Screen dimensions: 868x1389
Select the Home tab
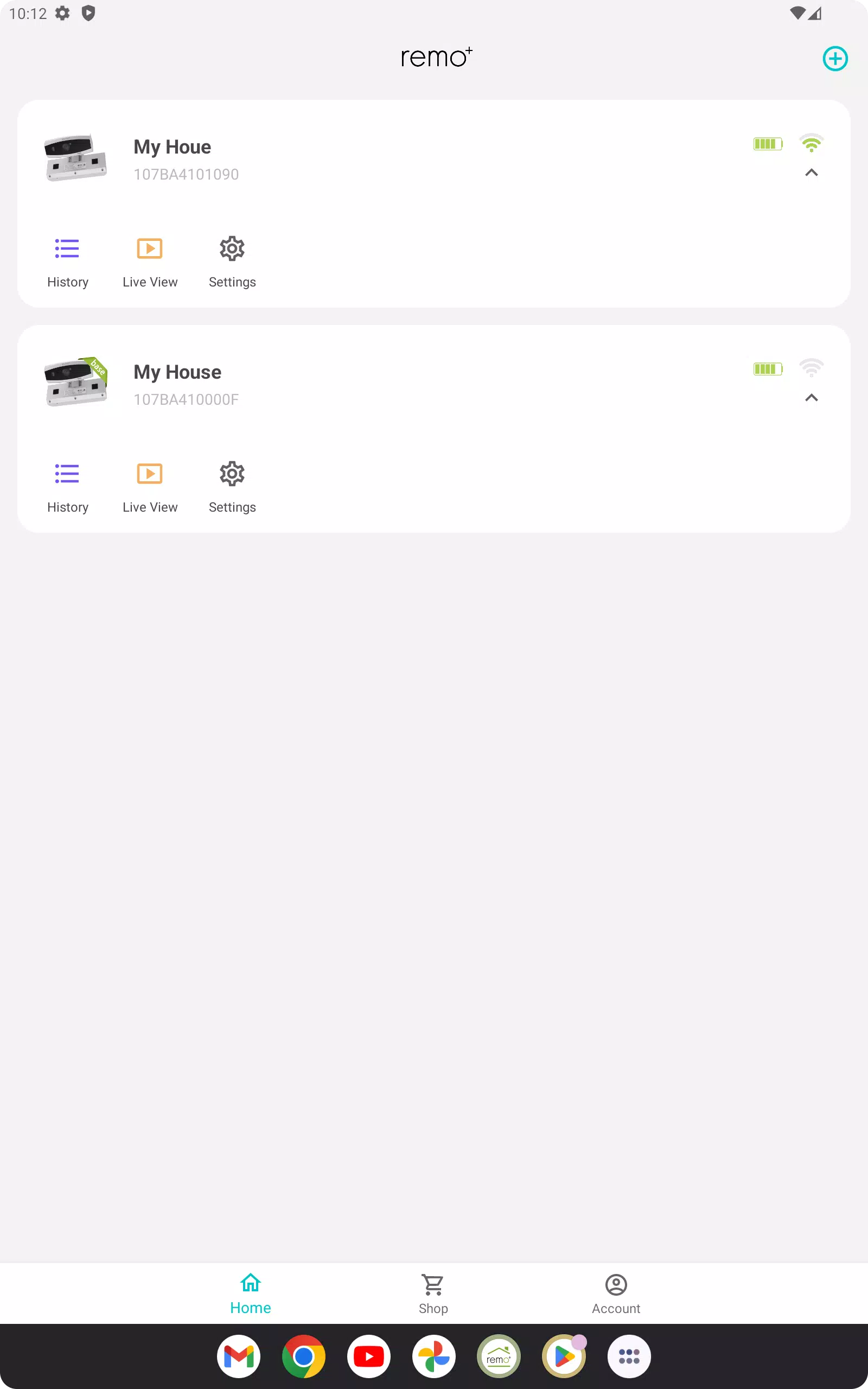(x=250, y=1294)
